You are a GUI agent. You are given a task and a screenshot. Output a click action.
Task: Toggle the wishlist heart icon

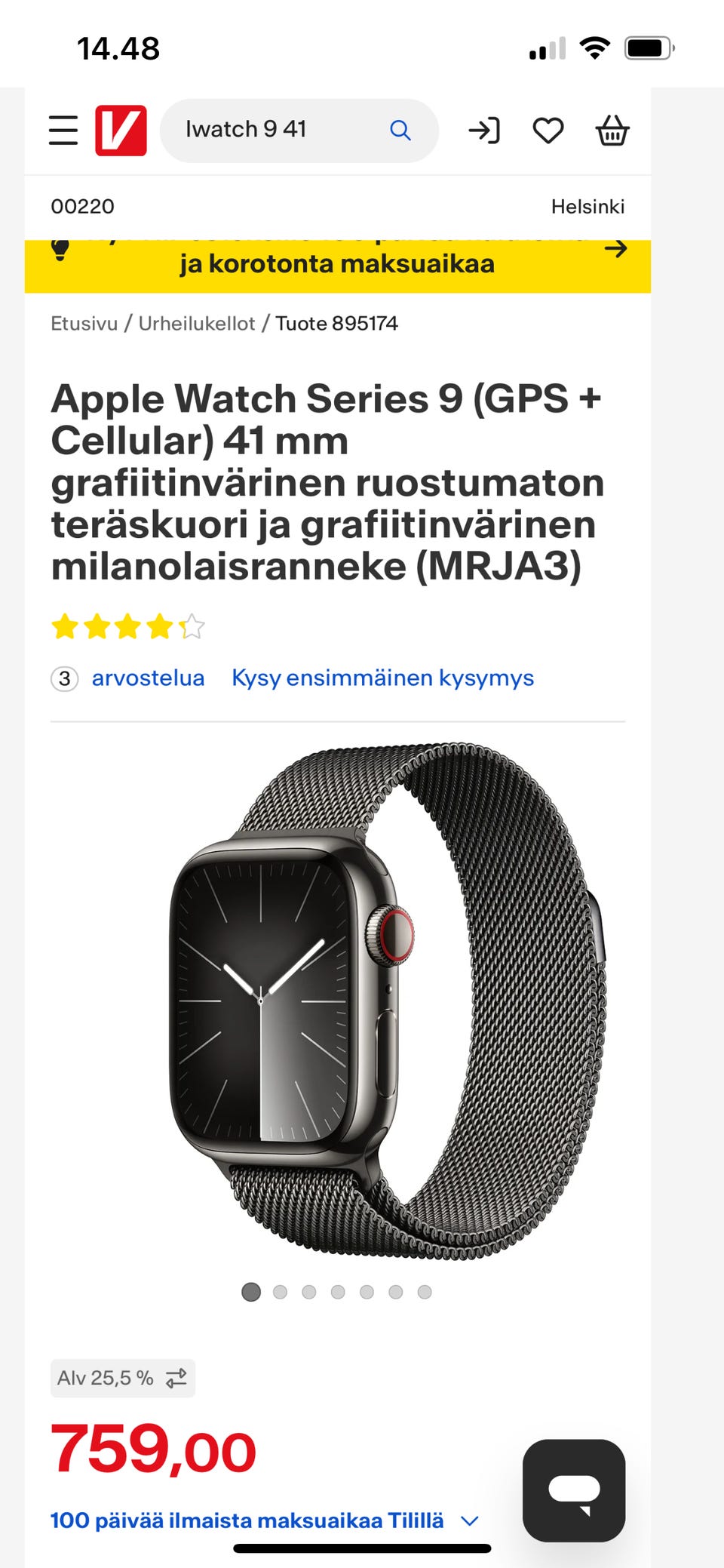pyautogui.click(x=548, y=129)
